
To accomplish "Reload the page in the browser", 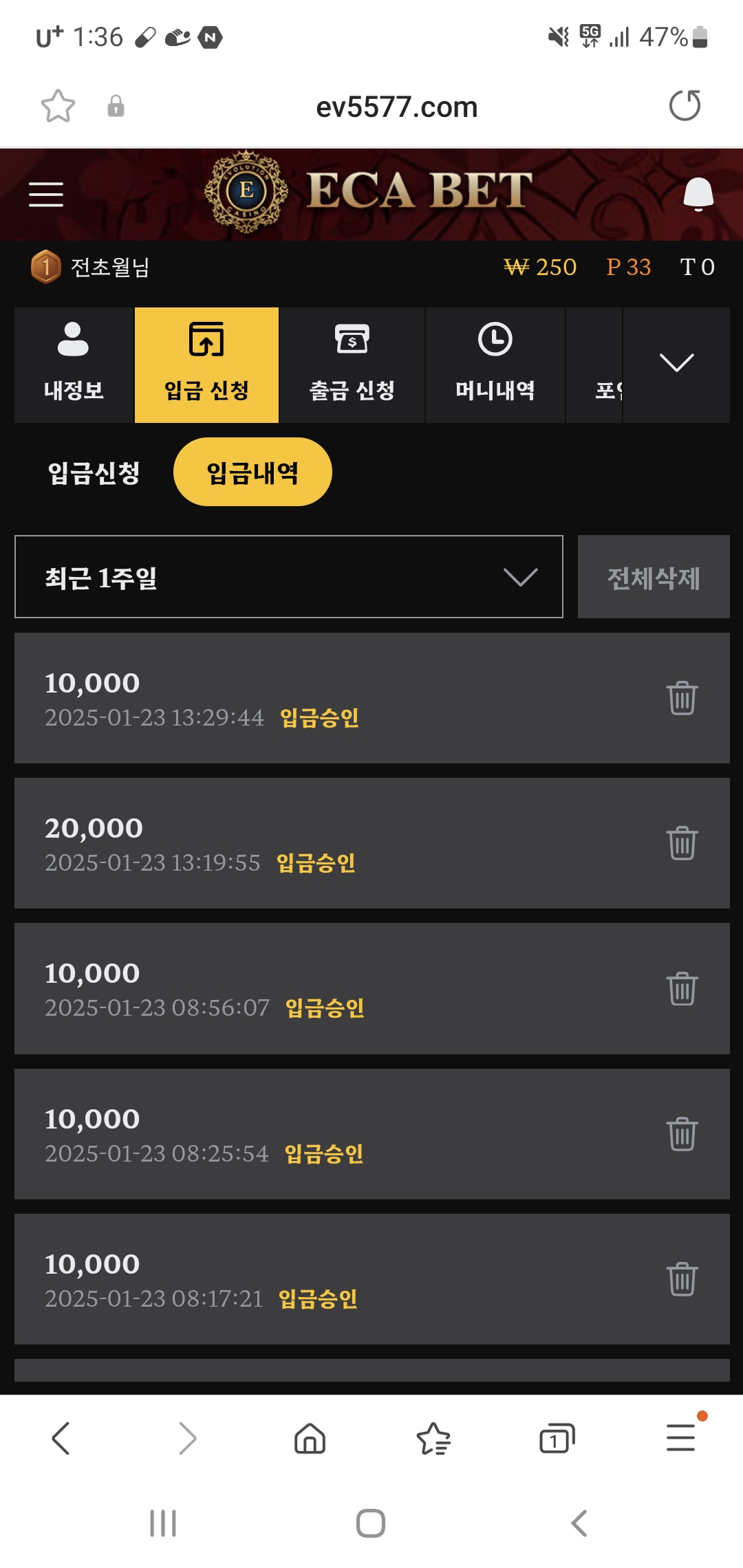I will pos(685,106).
